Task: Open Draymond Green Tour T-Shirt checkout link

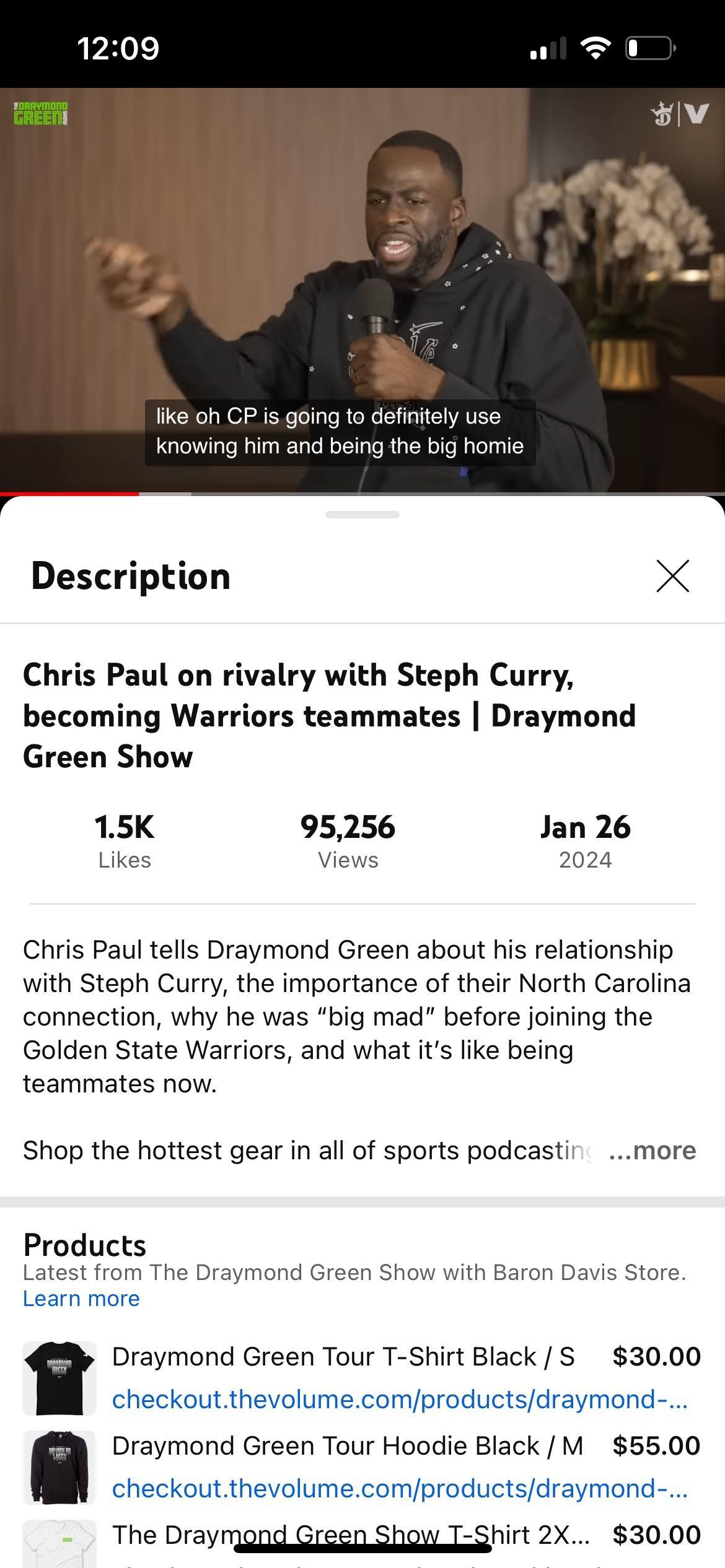Action: pyautogui.click(x=400, y=1399)
